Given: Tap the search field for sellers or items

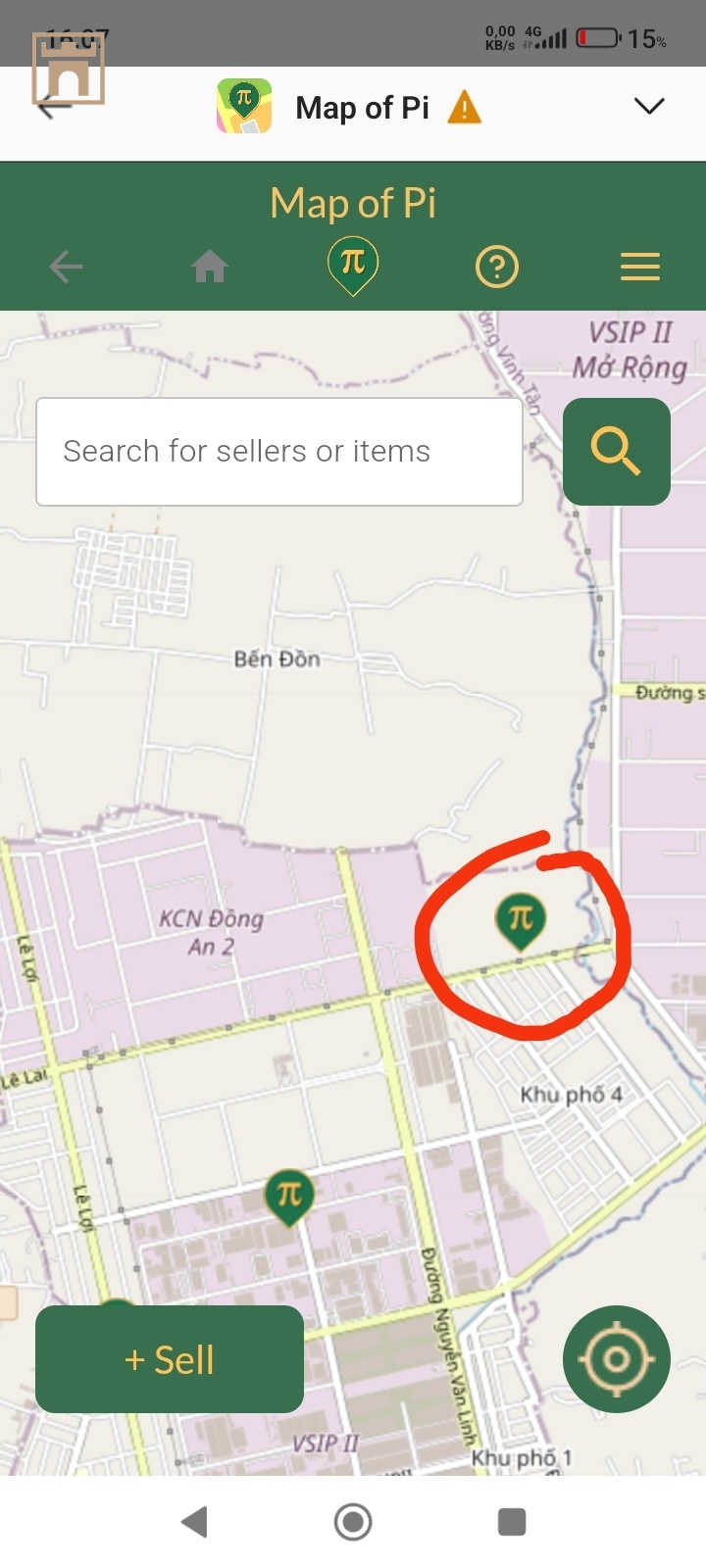Looking at the screenshot, I should [x=278, y=452].
